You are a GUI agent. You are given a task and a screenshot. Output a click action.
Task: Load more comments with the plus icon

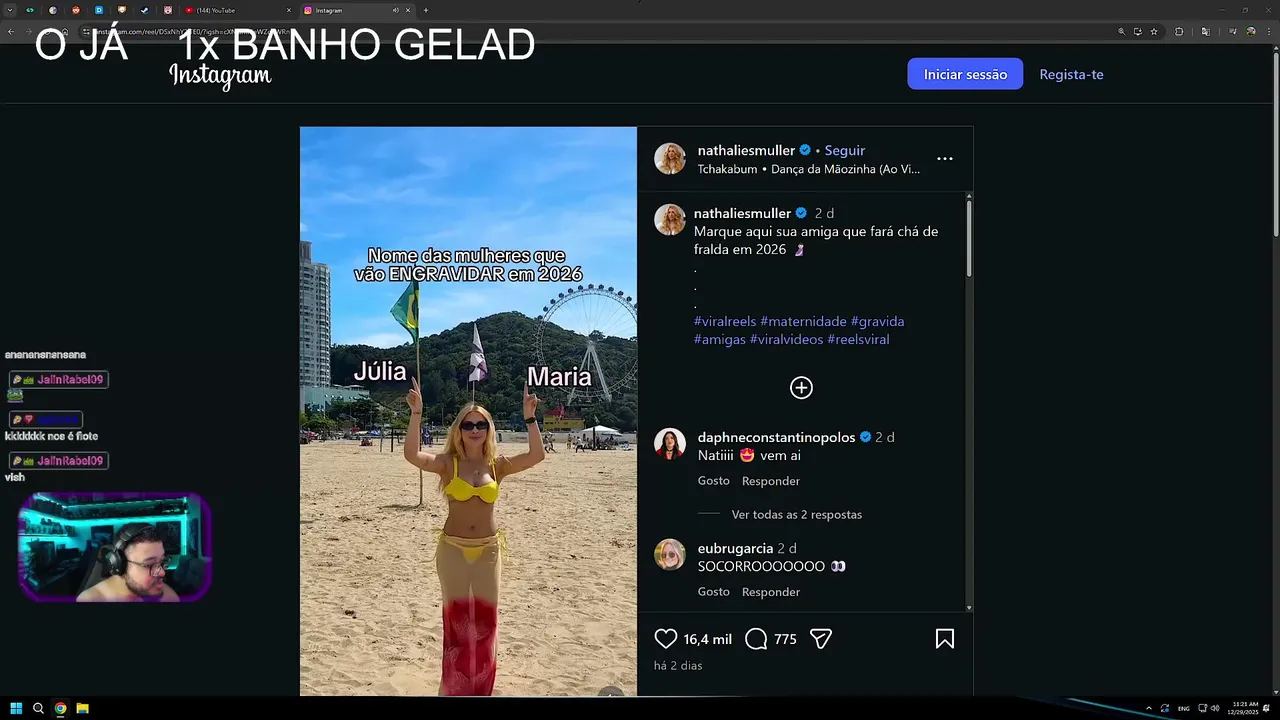coord(801,388)
